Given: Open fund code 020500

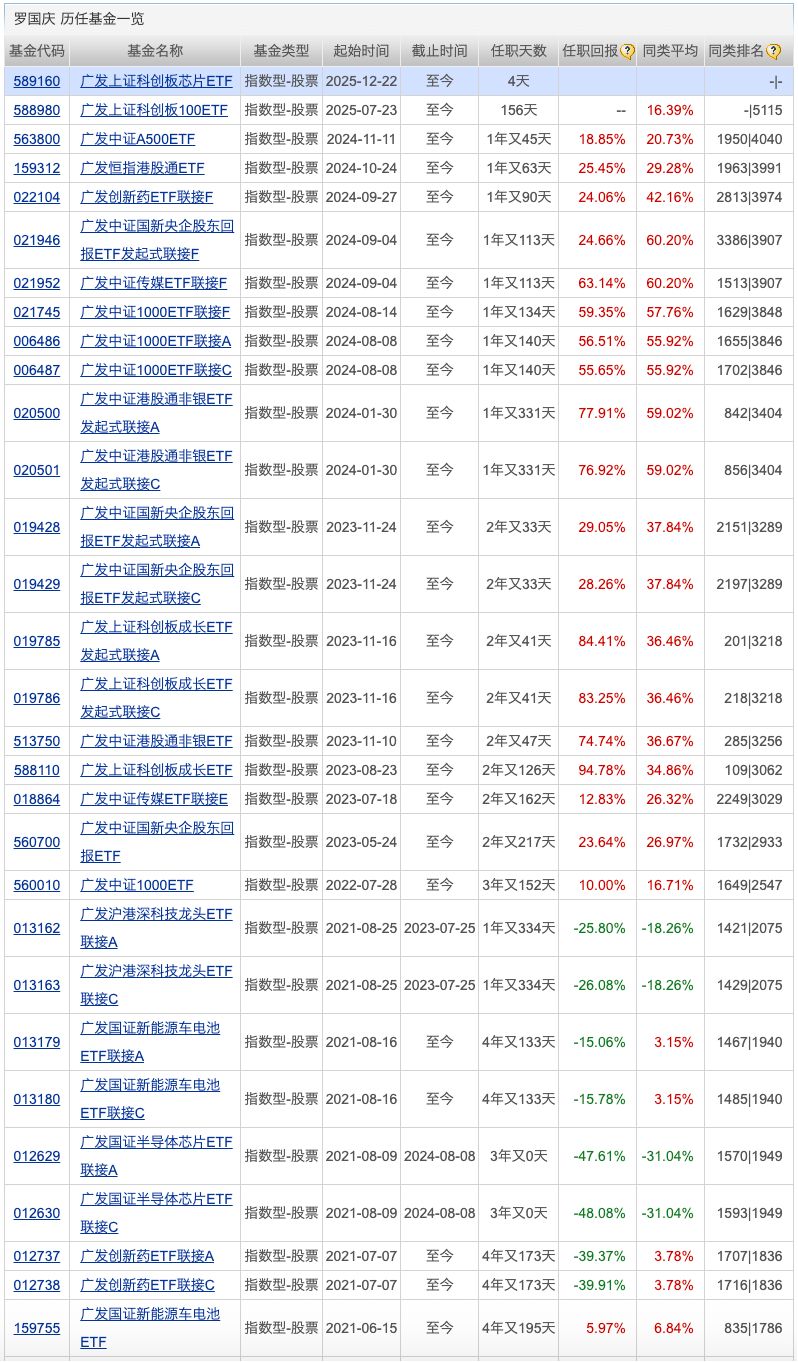Looking at the screenshot, I should tap(37, 413).
